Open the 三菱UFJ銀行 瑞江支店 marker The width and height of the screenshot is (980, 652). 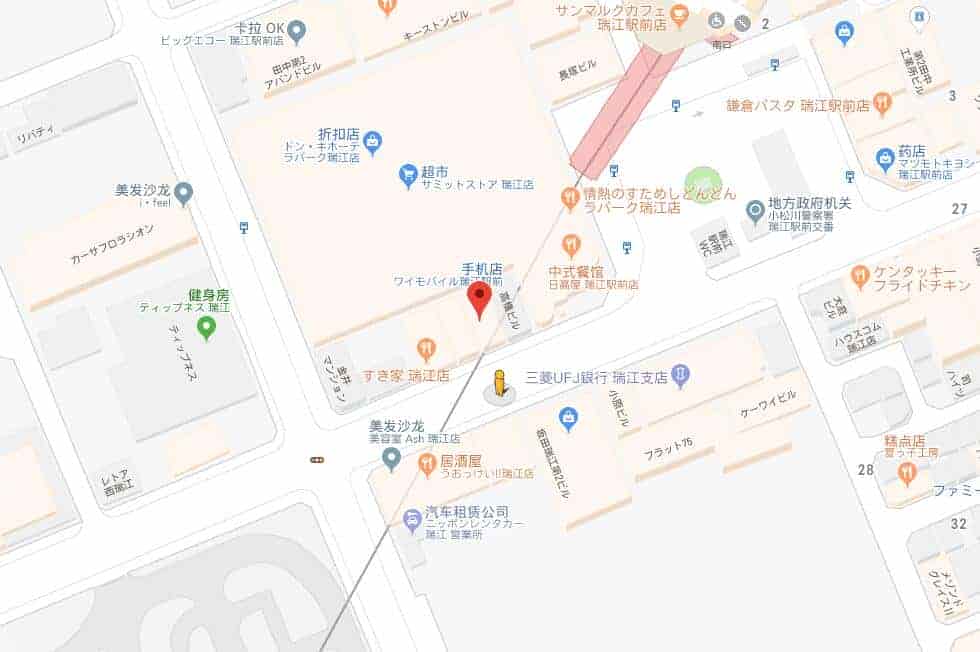tap(681, 375)
